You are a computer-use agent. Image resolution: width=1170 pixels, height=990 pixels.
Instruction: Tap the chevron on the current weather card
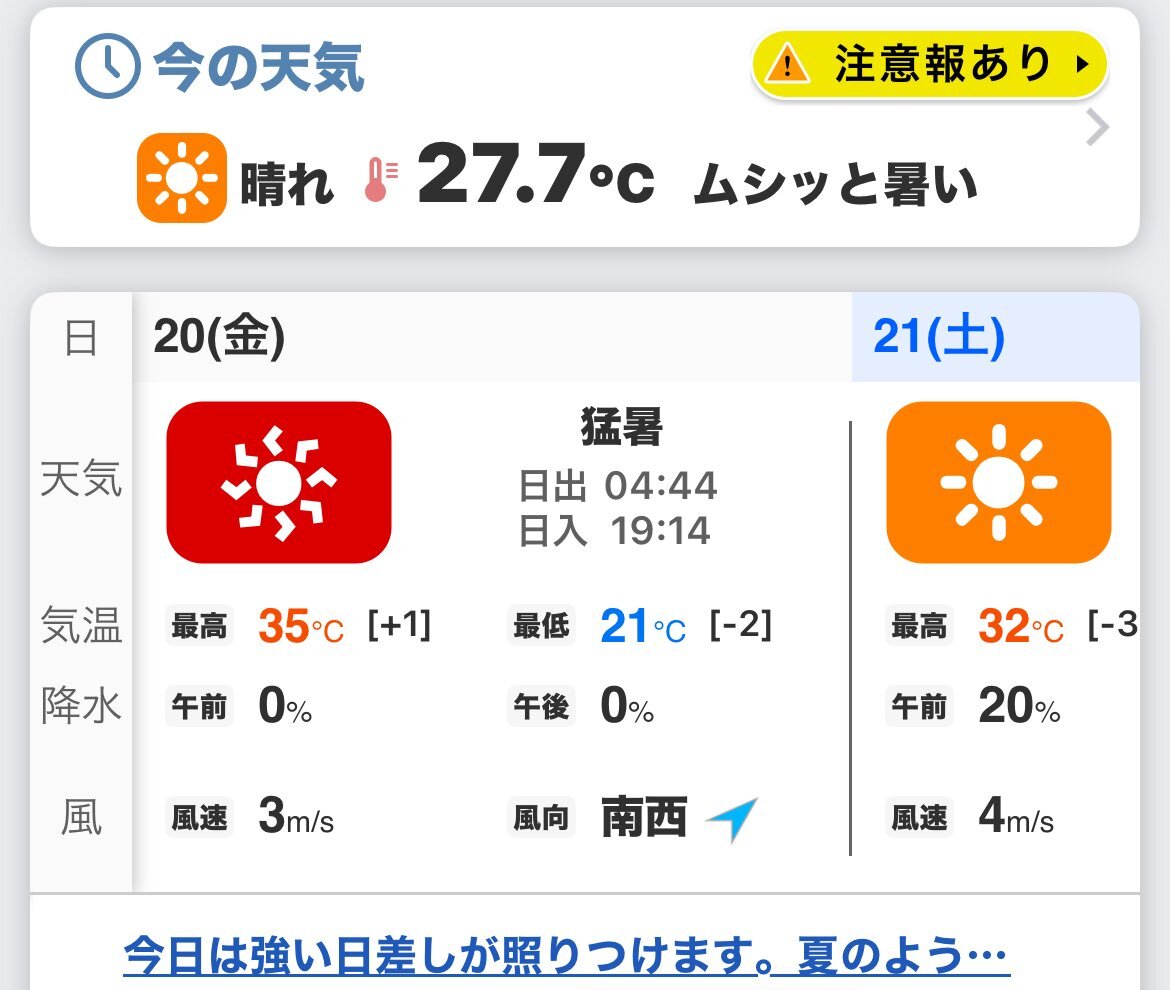click(x=1097, y=128)
